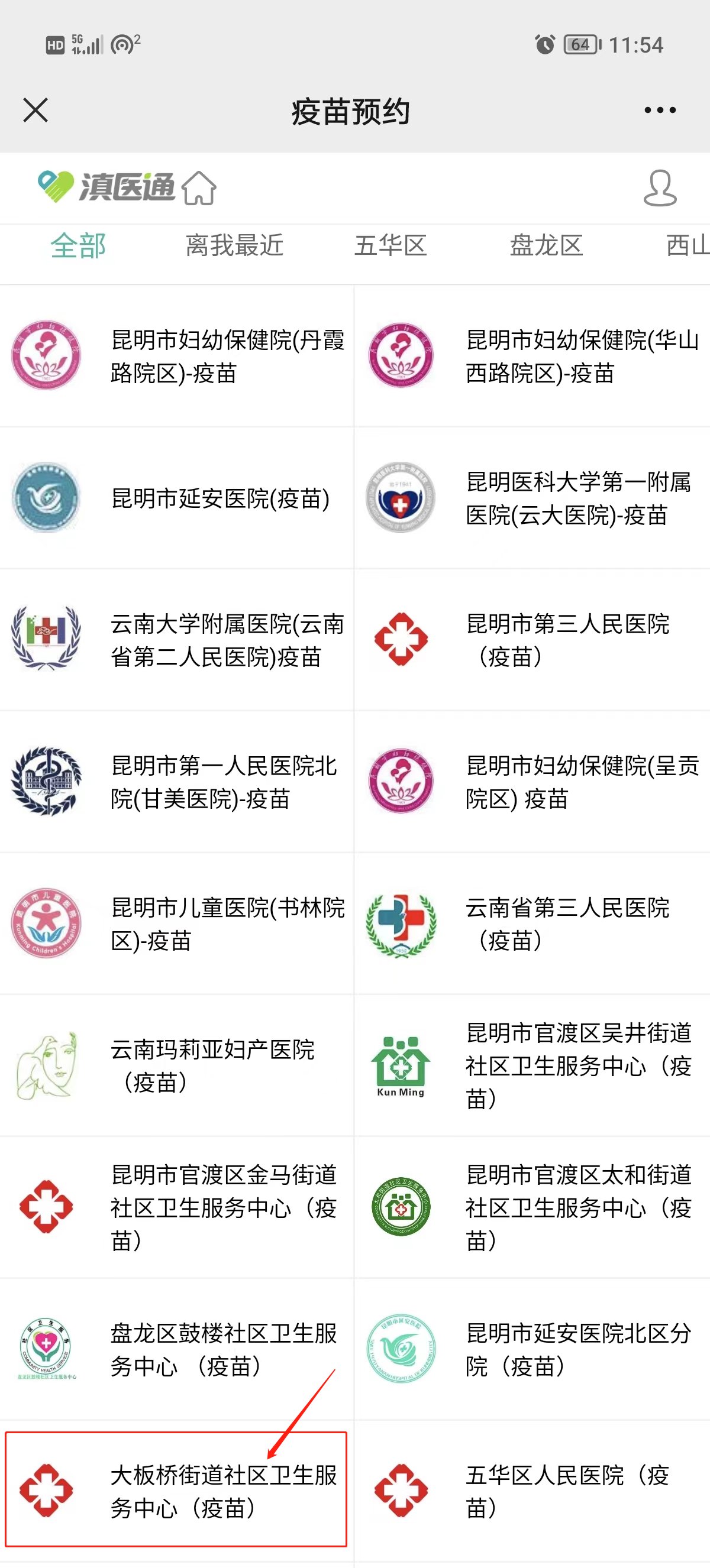
Task: Tap 昆明市第三人民医院（疫苗）
Action: pos(531,640)
